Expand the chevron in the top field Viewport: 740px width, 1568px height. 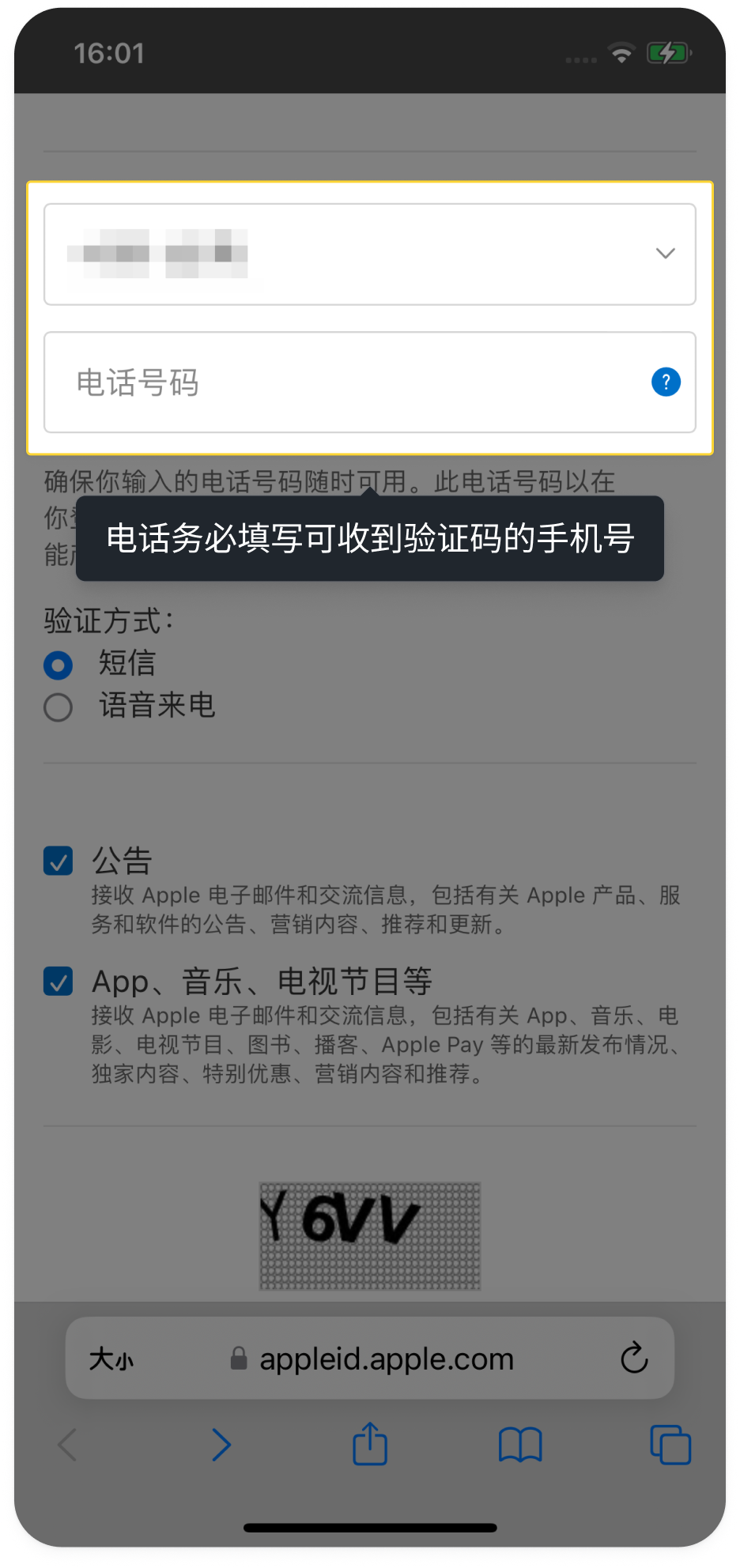665,253
